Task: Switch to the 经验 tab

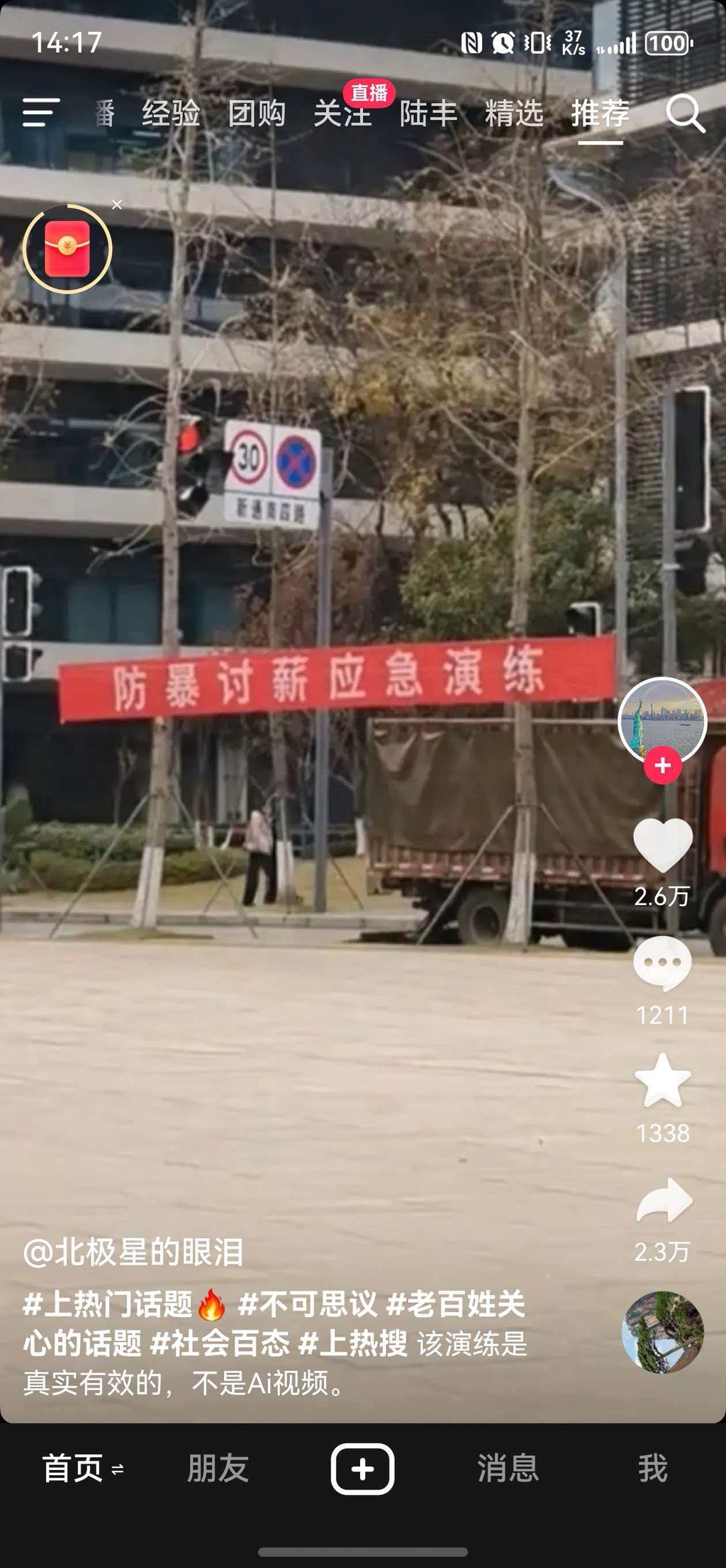Action: point(171,113)
